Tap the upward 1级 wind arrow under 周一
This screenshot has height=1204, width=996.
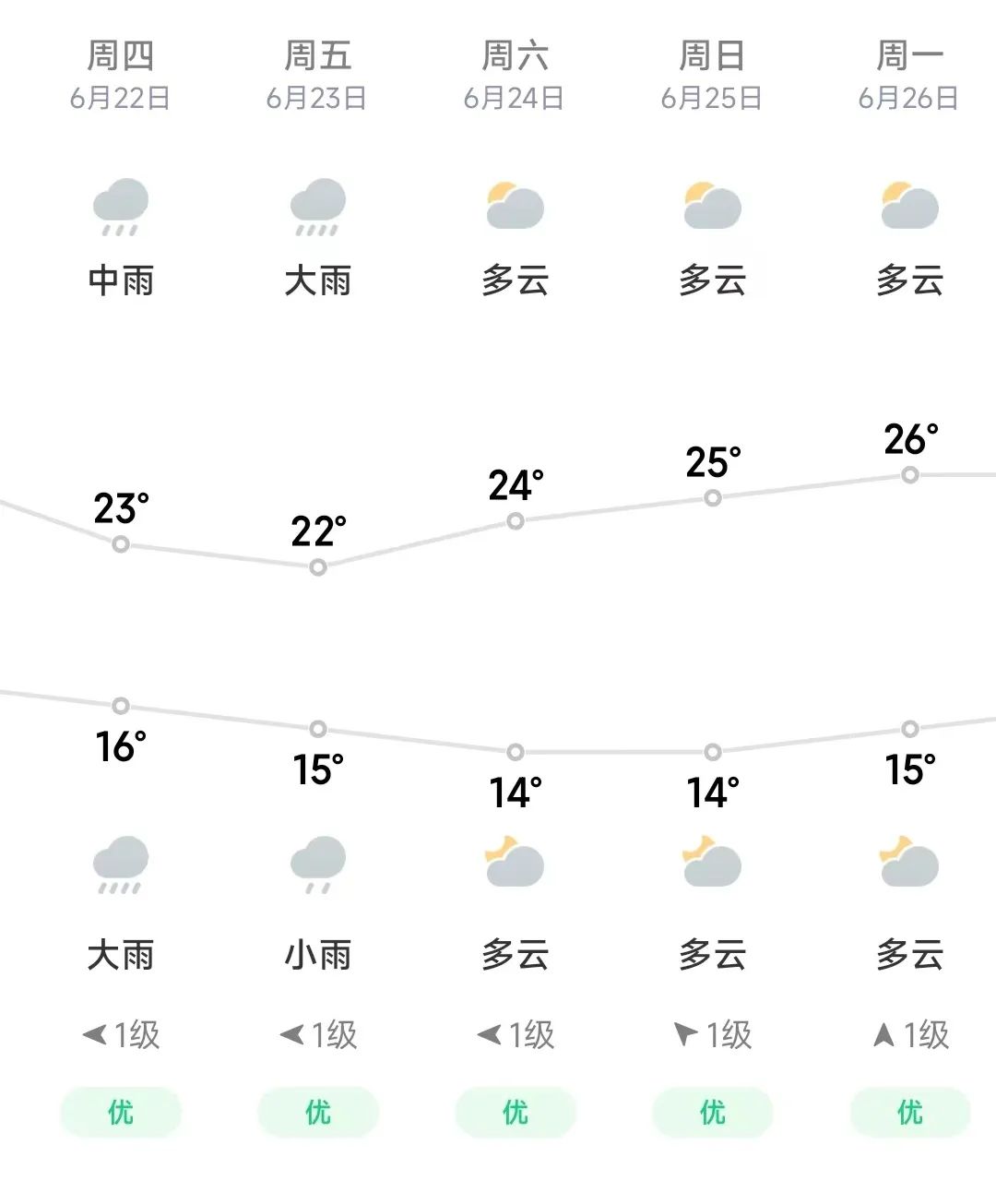tap(908, 1033)
